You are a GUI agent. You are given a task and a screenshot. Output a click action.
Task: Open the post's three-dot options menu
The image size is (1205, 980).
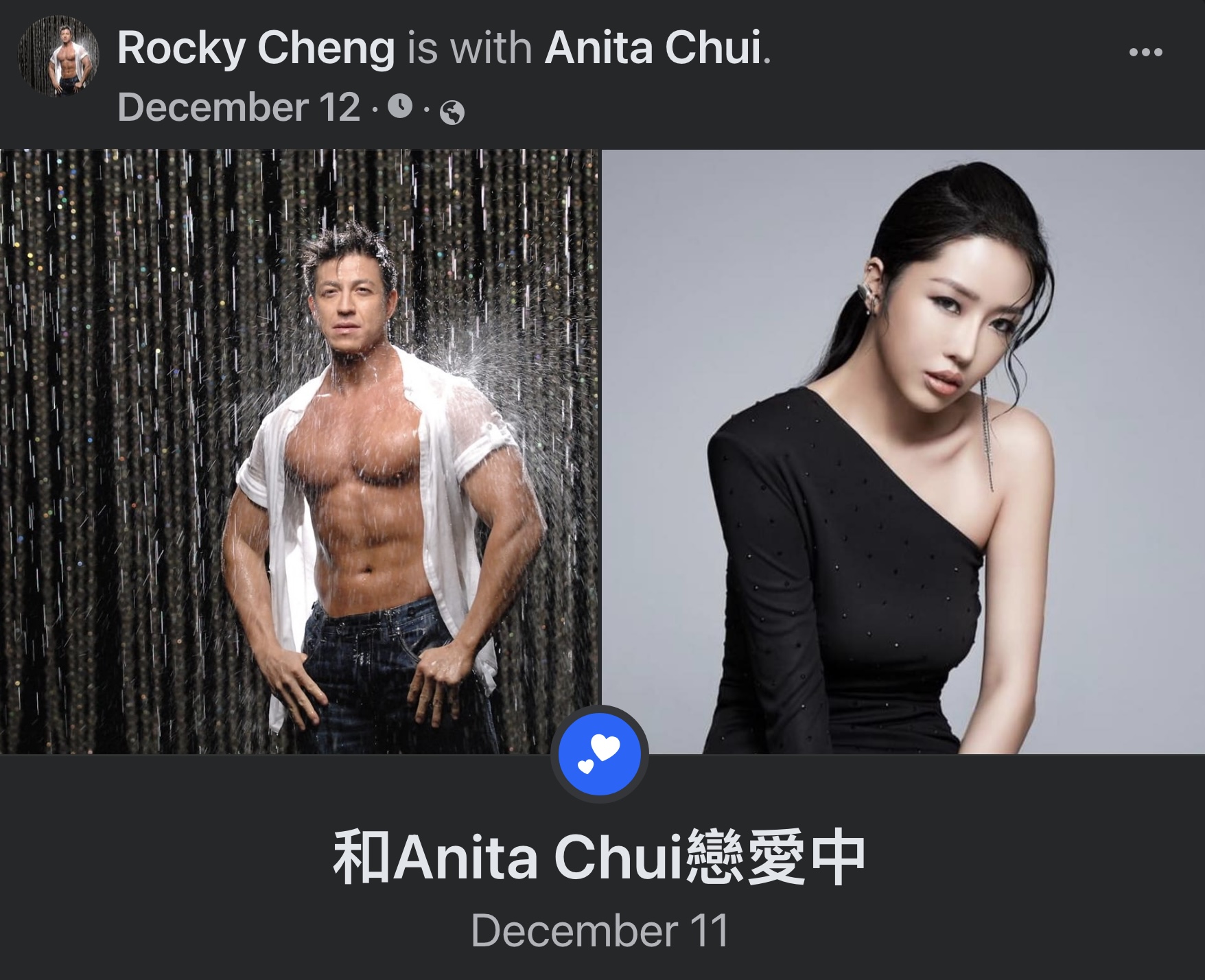point(1145,52)
